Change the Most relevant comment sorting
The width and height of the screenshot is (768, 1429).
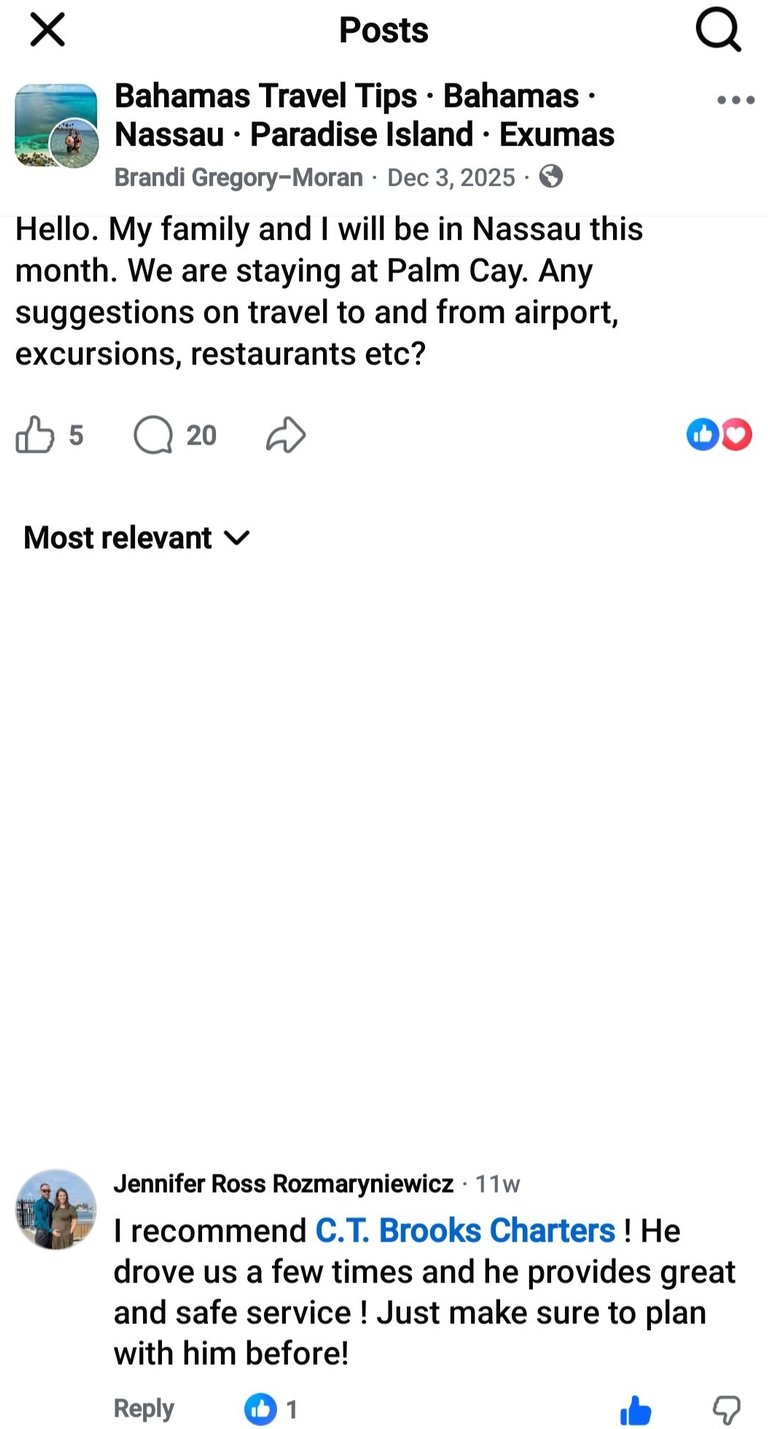pos(136,538)
